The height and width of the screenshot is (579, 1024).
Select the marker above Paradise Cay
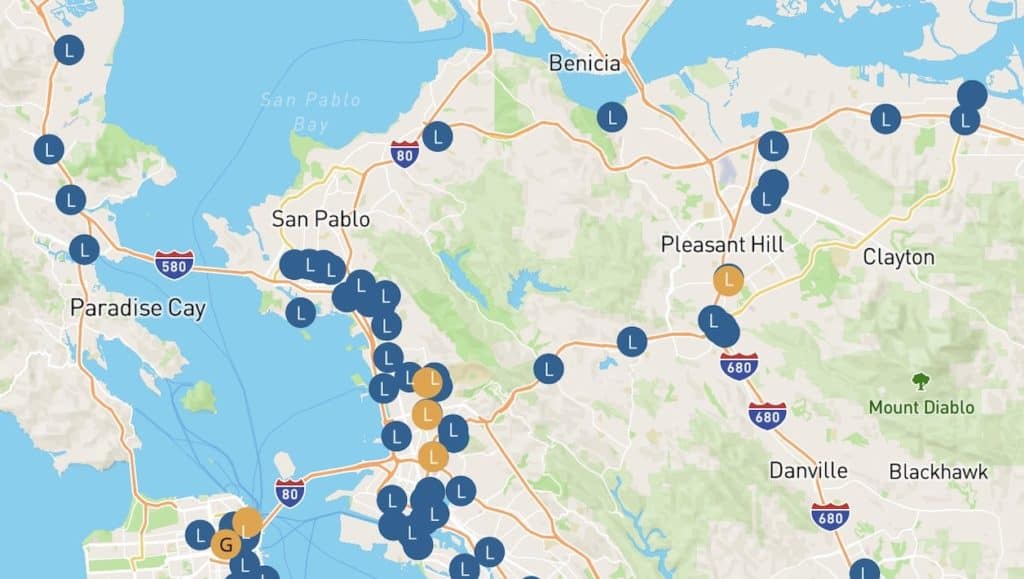(84, 249)
